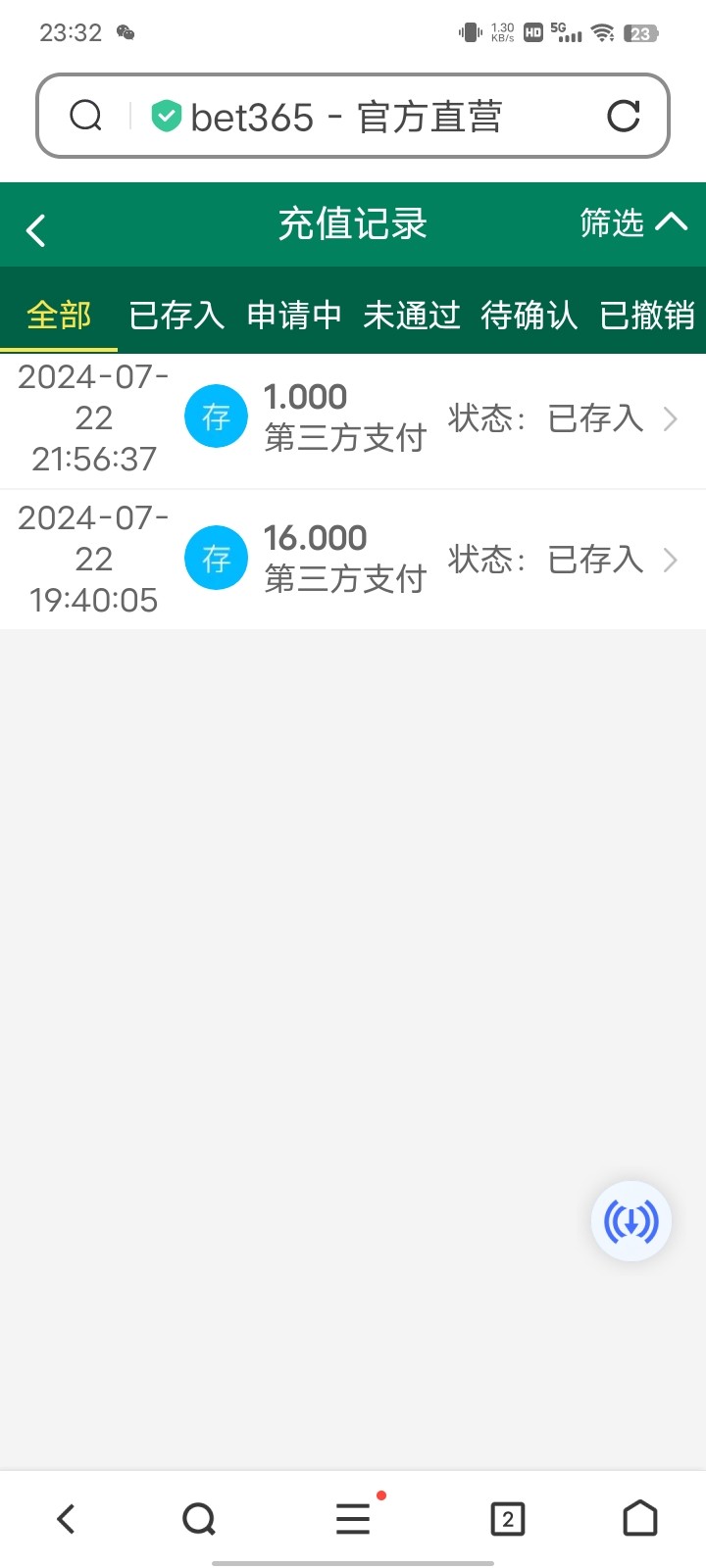Open the 已撤销 tab
706x1568 pixels.
pyautogui.click(x=647, y=316)
